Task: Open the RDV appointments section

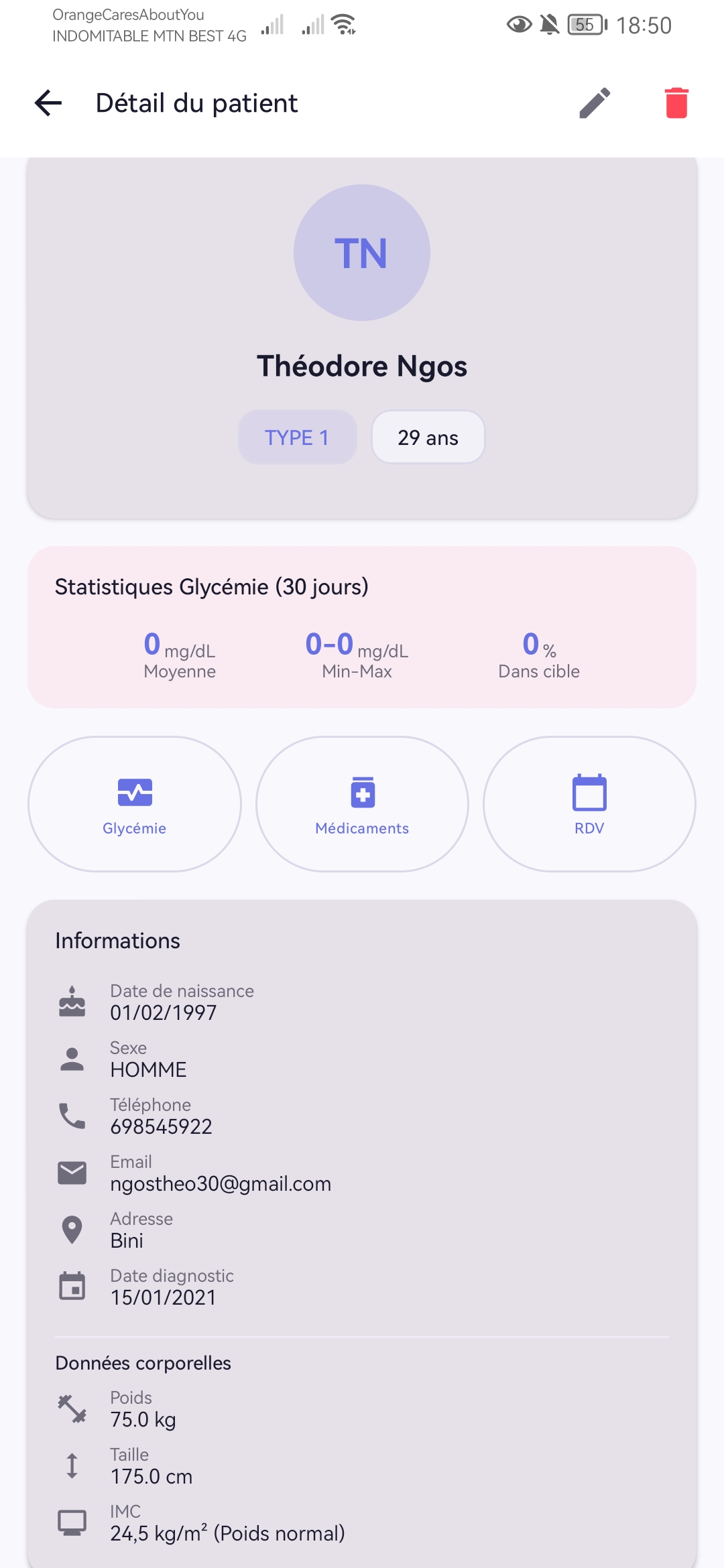Action: [589, 804]
